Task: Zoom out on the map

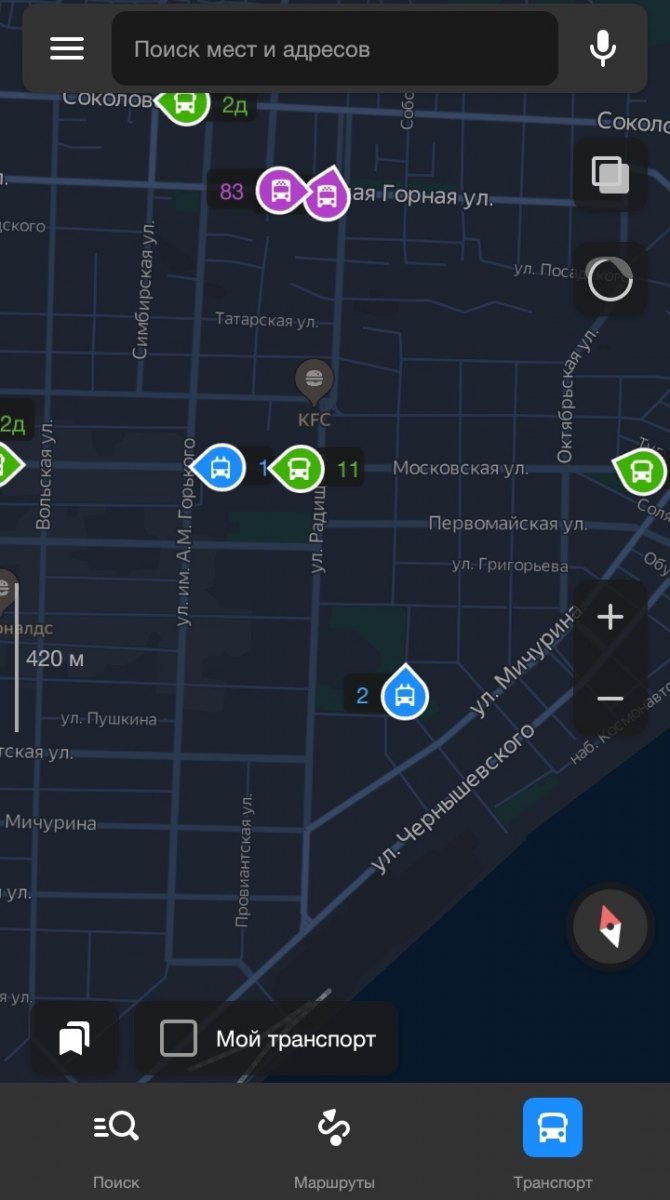Action: [x=610, y=699]
